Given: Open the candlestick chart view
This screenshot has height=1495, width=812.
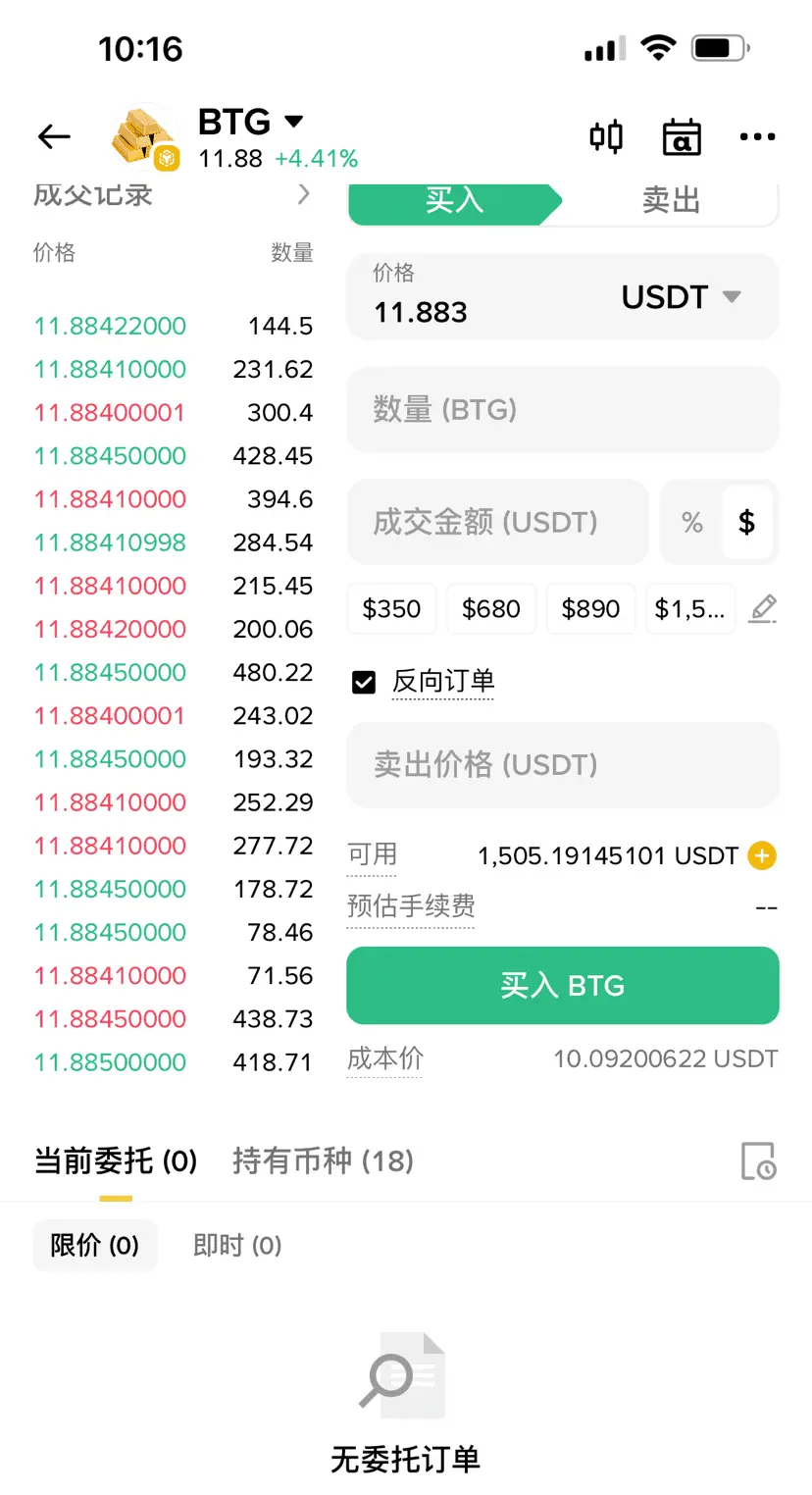Looking at the screenshot, I should [606, 137].
